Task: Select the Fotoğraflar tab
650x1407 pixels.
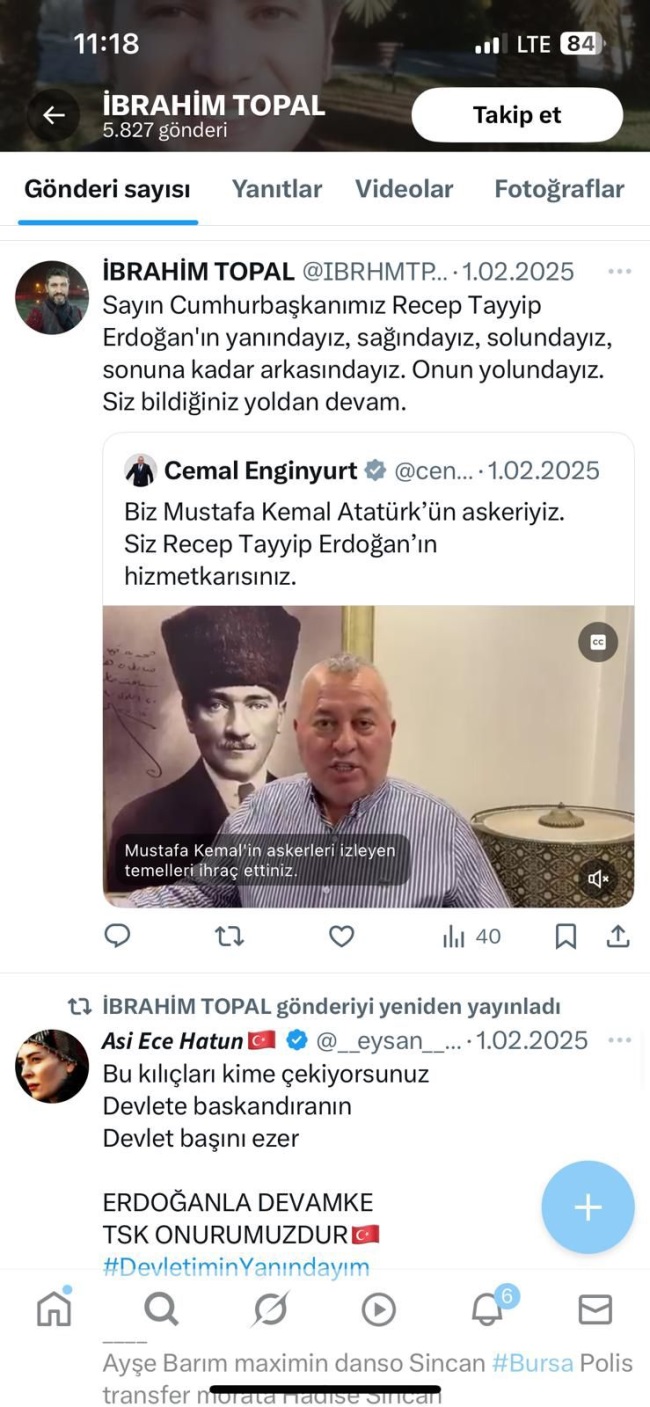Action: click(x=559, y=189)
